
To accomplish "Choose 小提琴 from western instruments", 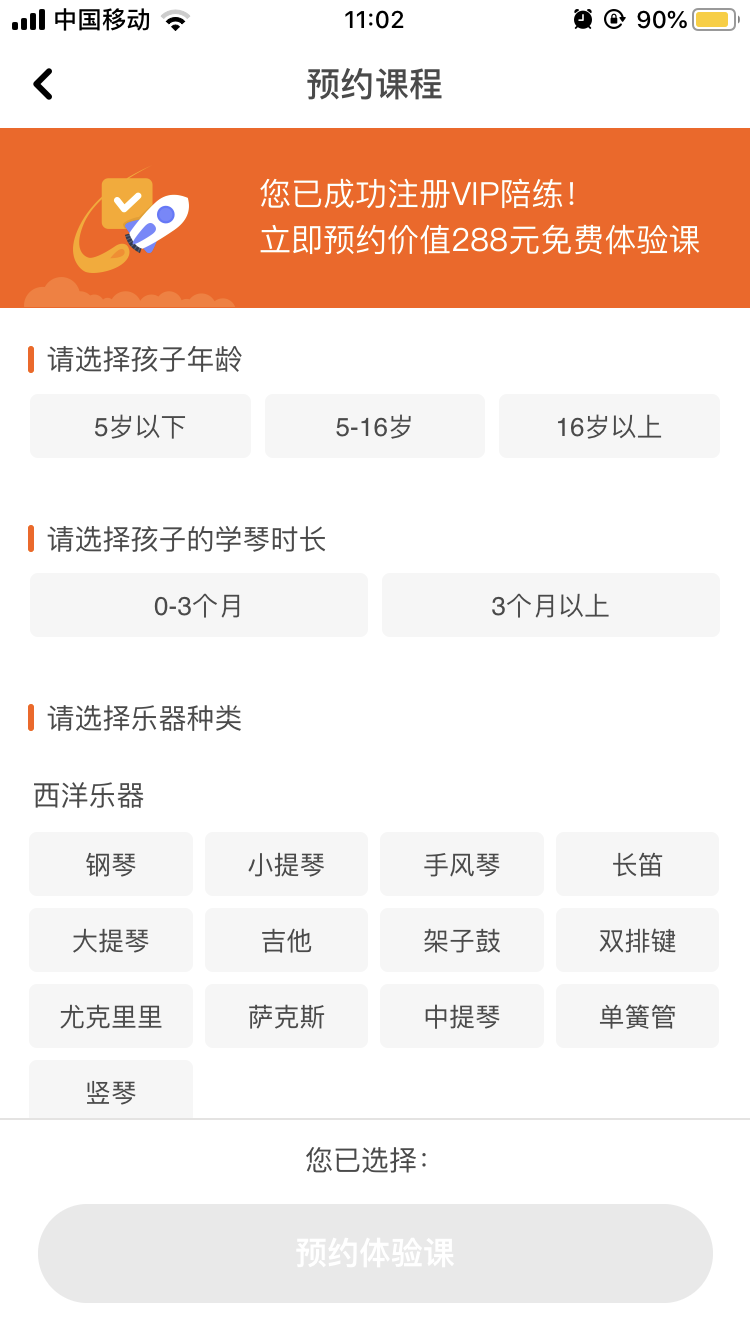I will tap(286, 864).
